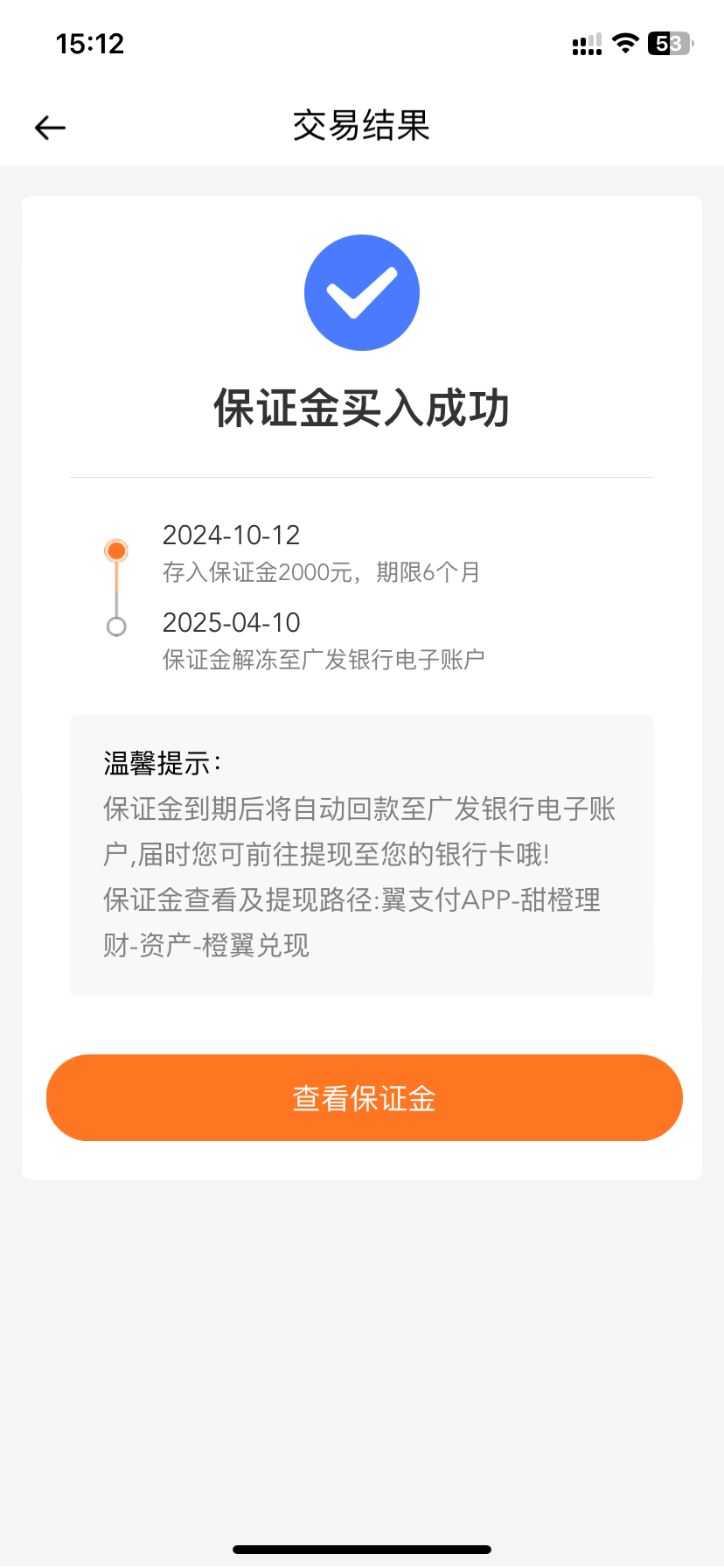Click the 存入保证金2000元 detail text
Screen dimensions: 724x1568
[x=321, y=571]
